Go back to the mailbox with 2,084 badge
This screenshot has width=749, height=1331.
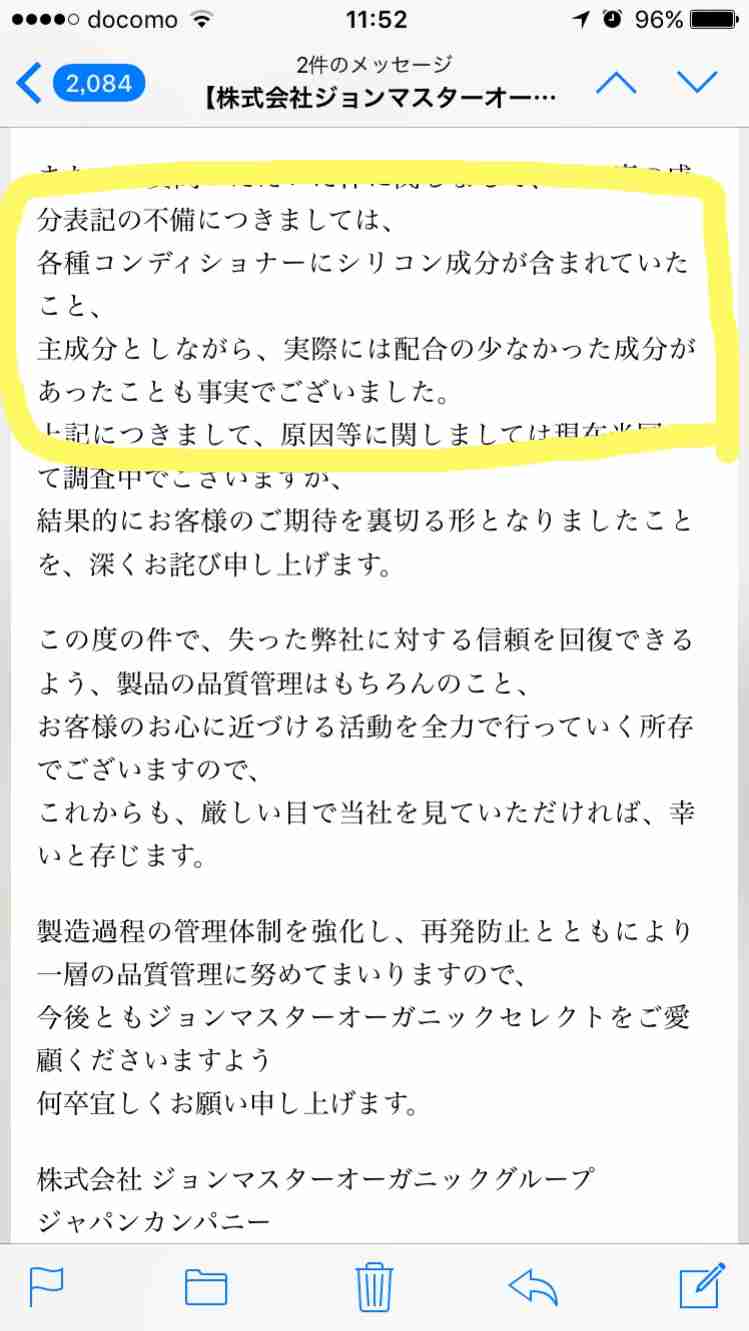point(82,83)
